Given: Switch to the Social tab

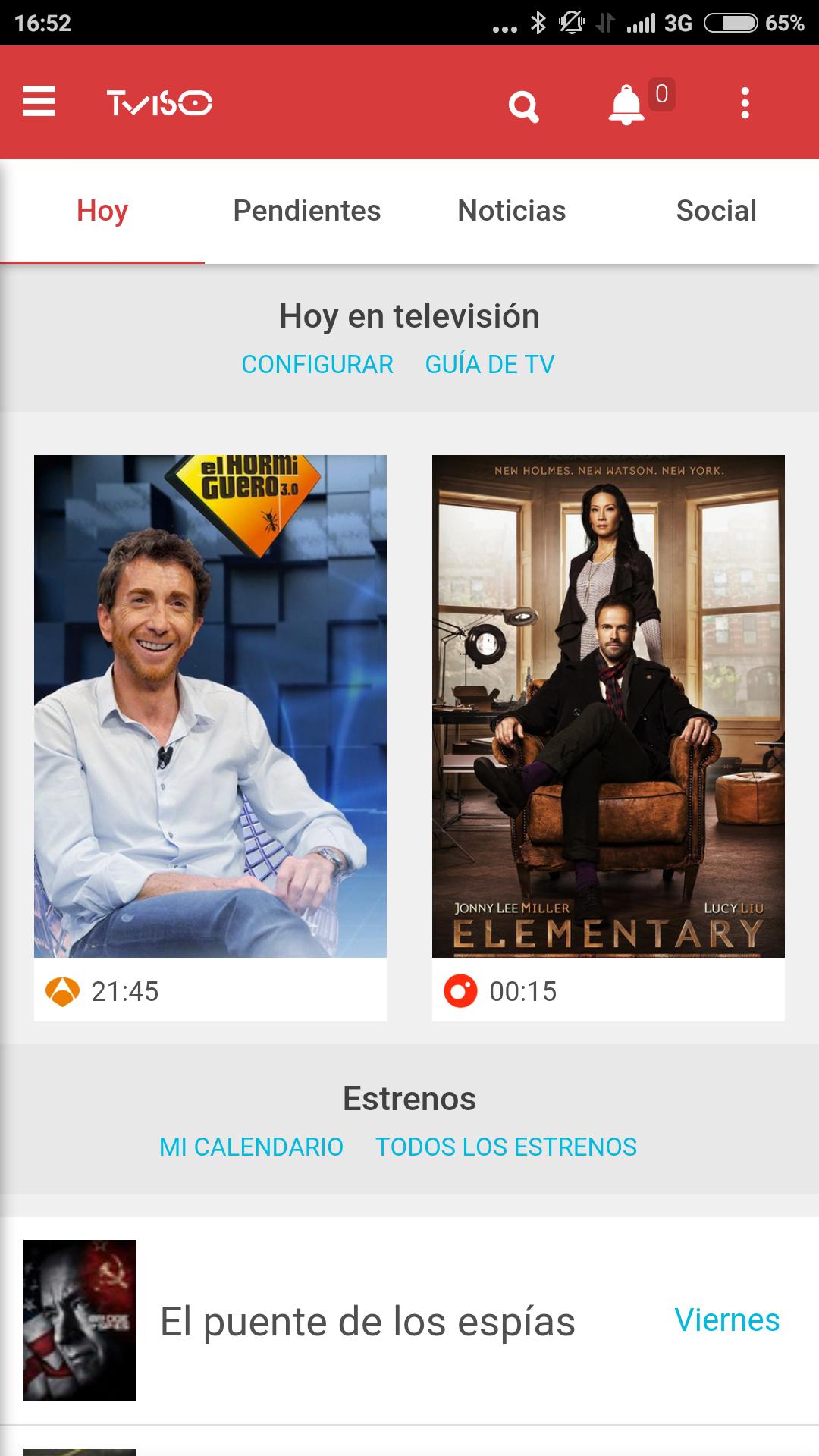Looking at the screenshot, I should point(716,211).
